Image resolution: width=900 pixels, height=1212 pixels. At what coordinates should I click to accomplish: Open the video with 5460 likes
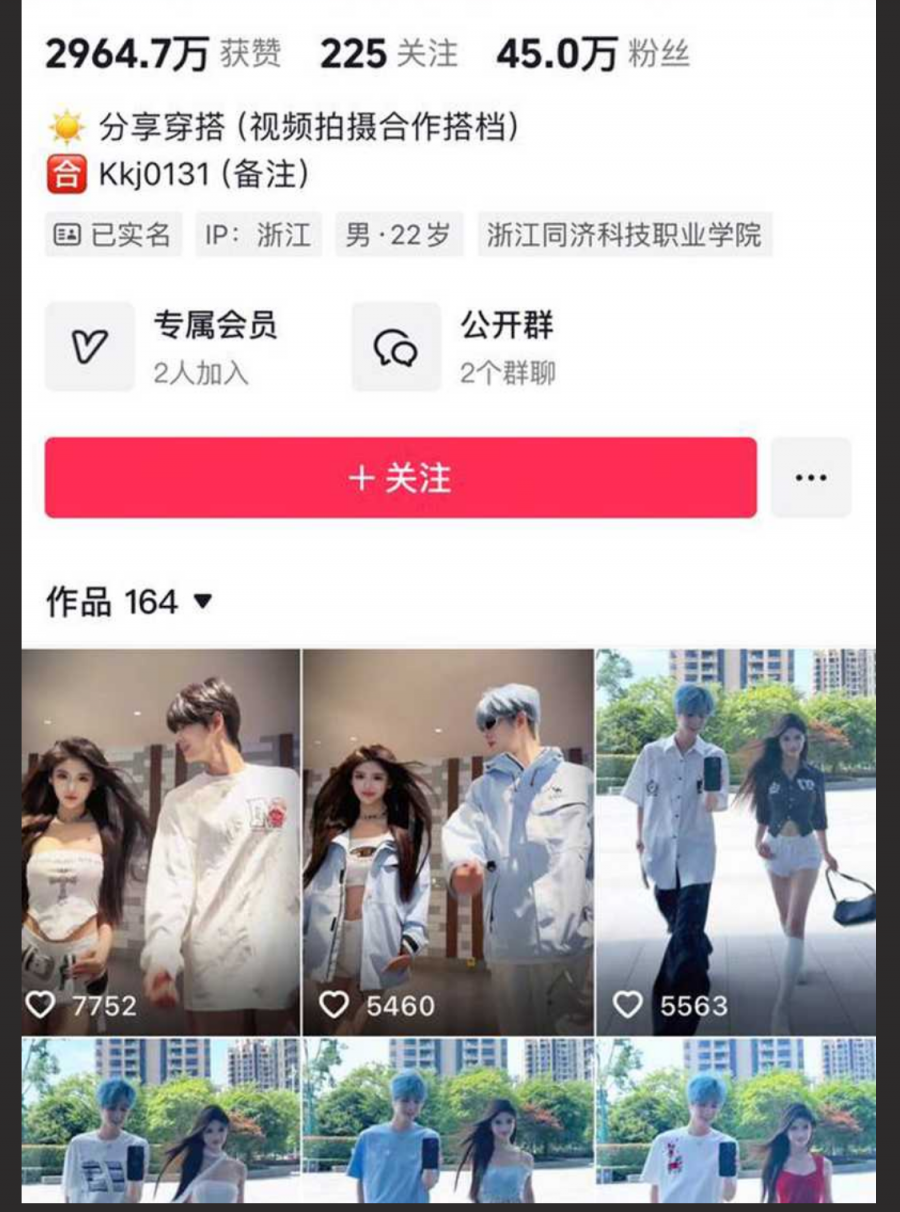pos(448,840)
